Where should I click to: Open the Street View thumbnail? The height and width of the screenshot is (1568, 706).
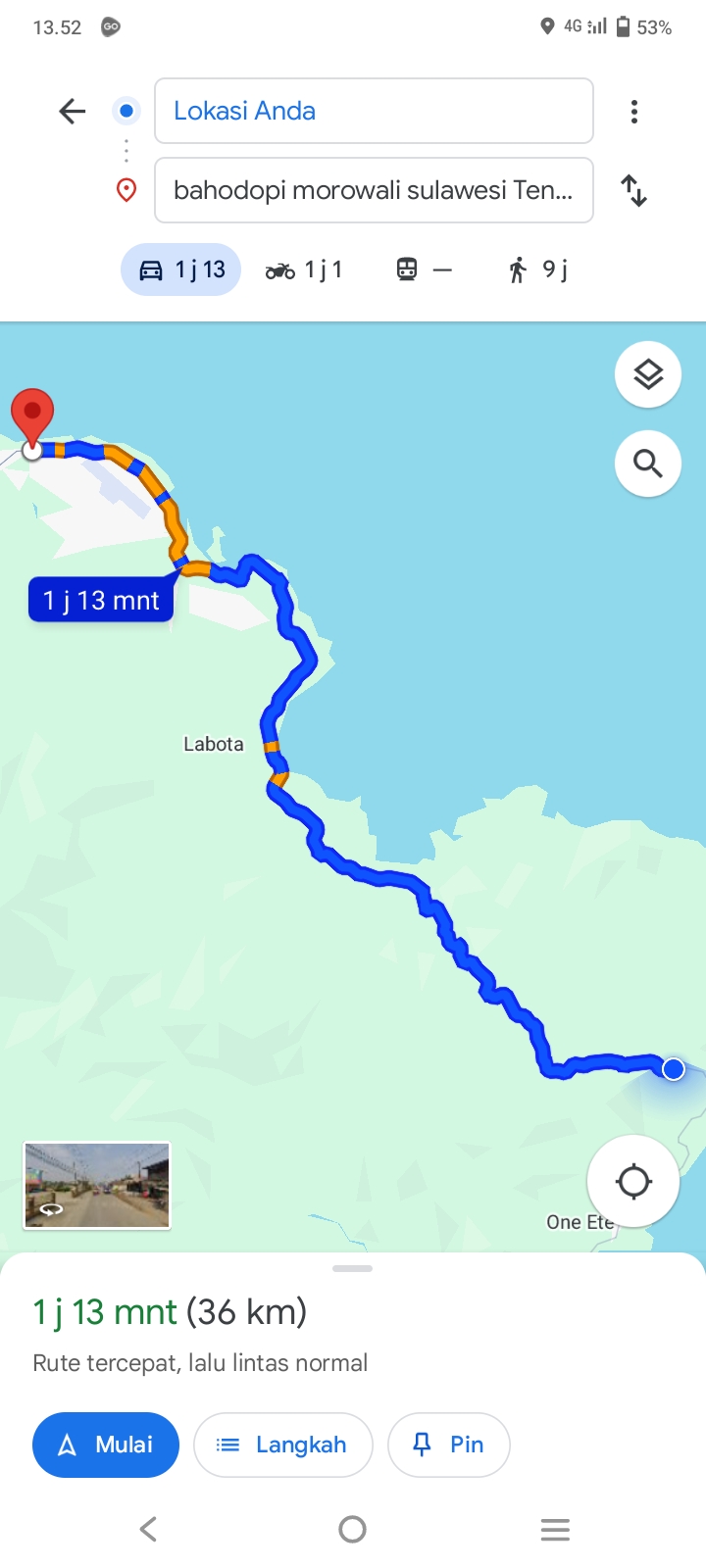click(97, 1185)
